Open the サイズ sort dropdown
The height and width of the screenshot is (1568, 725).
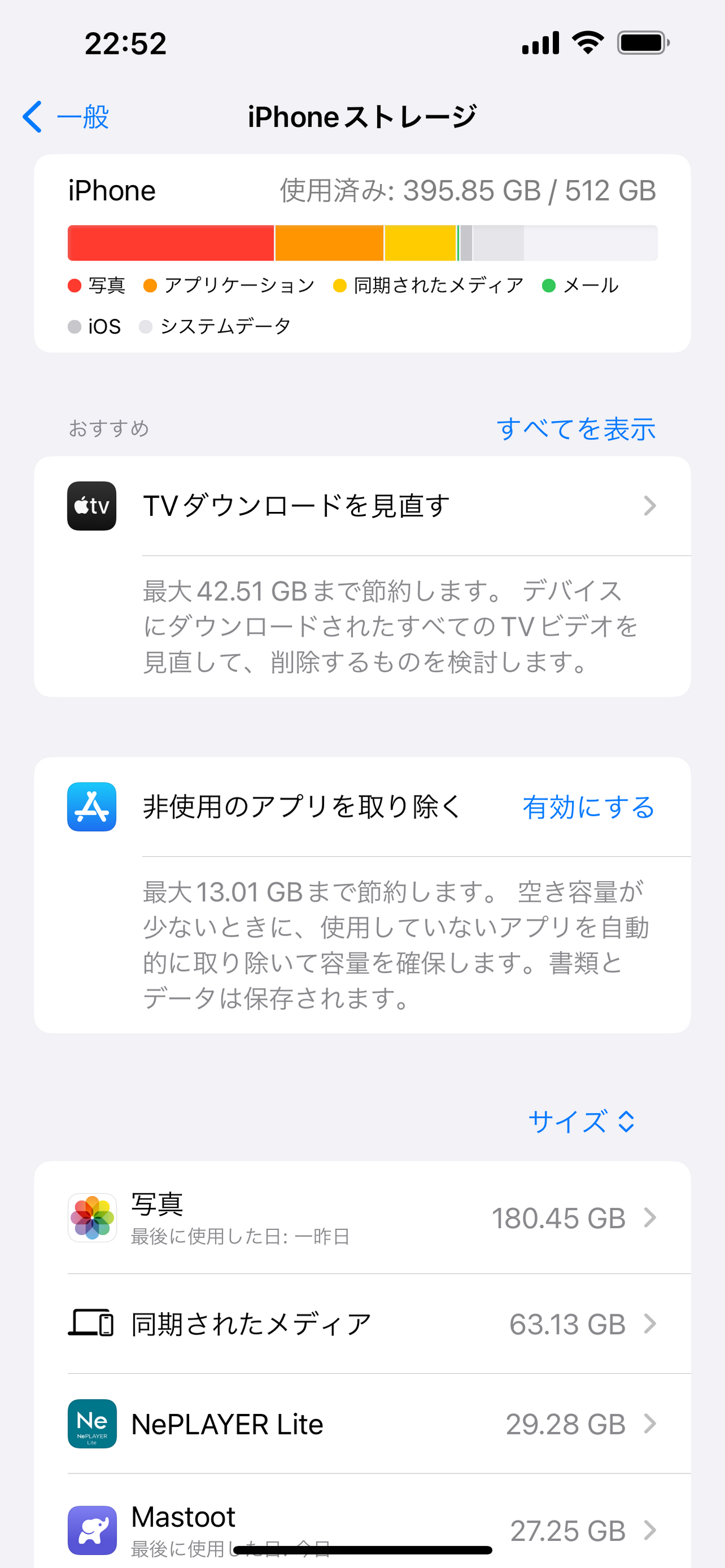tap(581, 1122)
